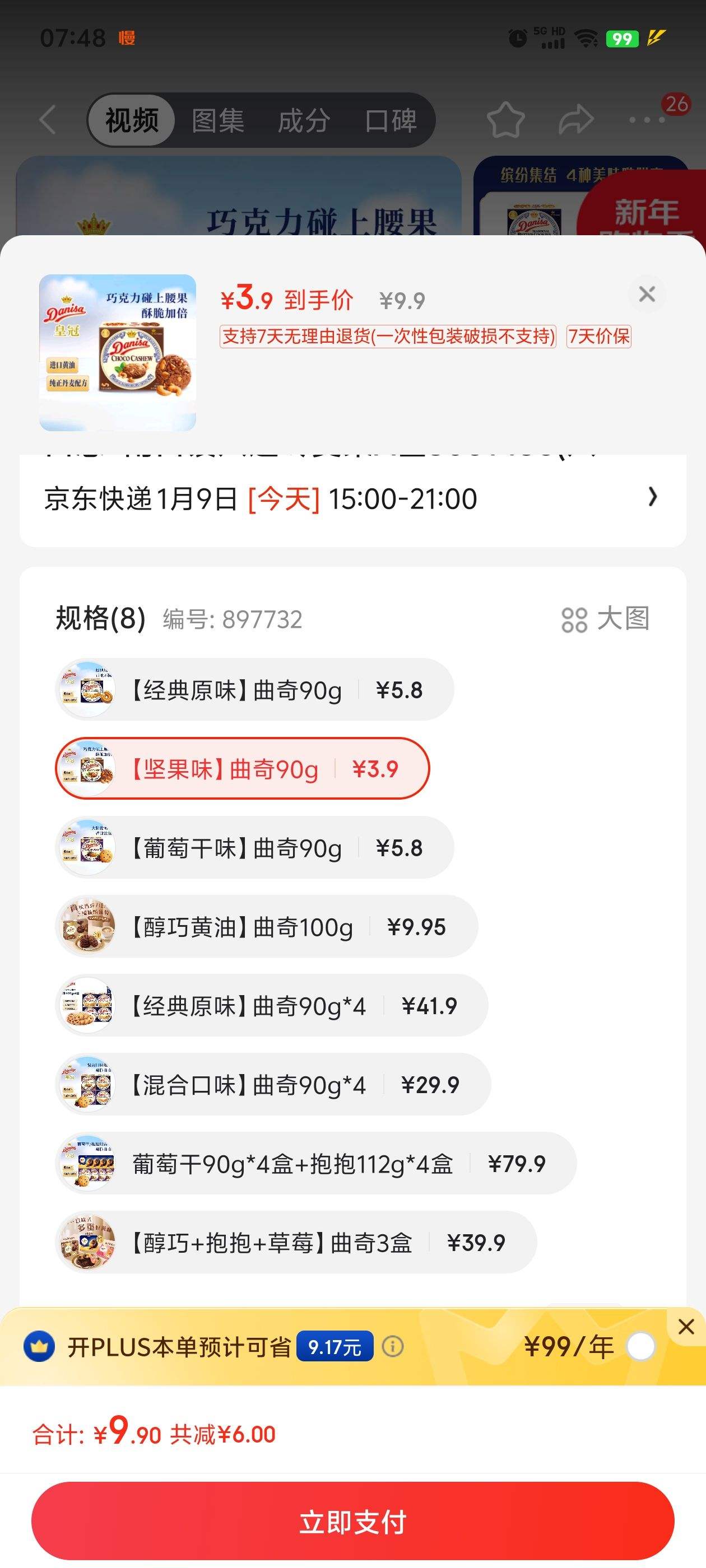Viewport: 706px width, 1568px height.
Task: Close the product spec sheet
Action: (646, 294)
